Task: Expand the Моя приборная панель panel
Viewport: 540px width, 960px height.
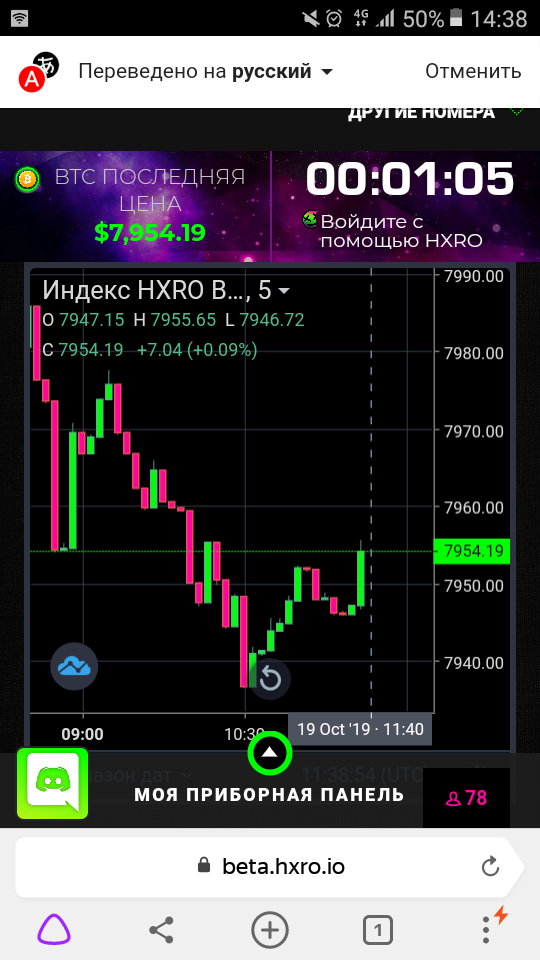Action: pos(270,754)
